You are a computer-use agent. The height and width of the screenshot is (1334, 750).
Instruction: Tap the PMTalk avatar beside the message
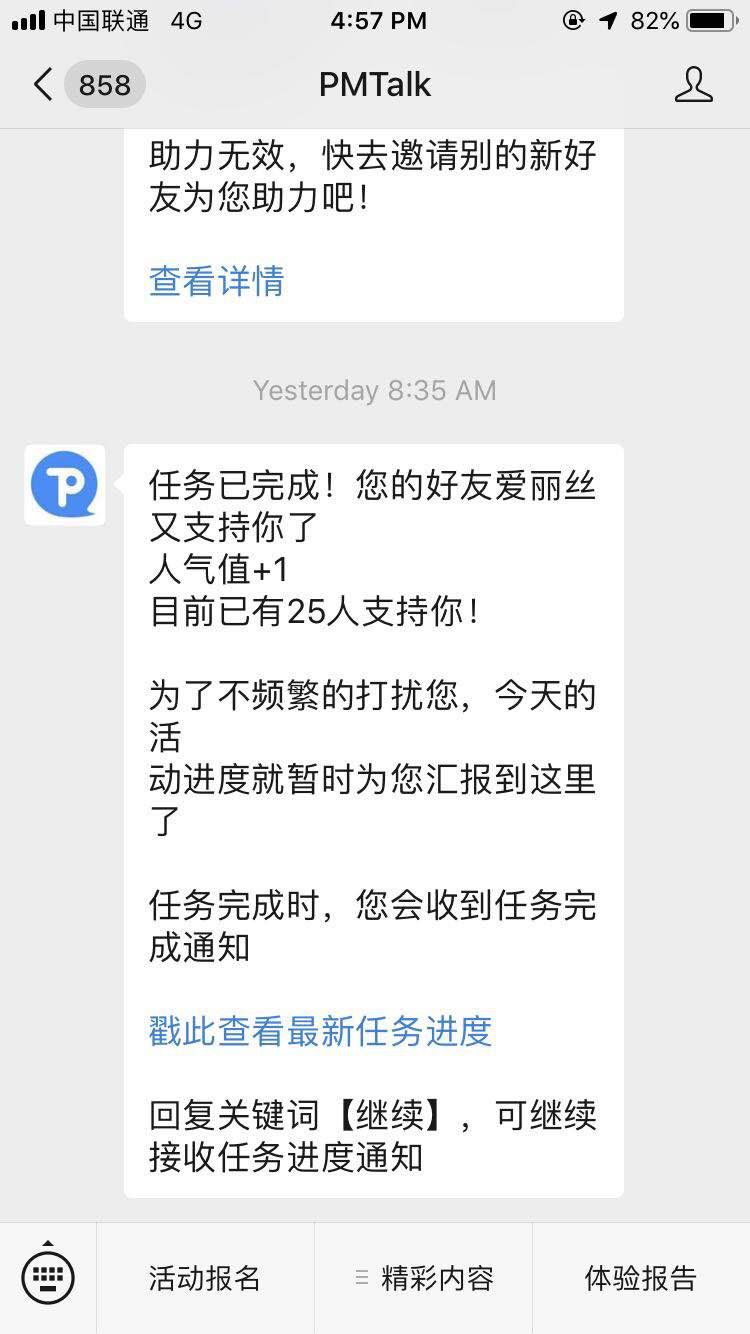point(65,486)
